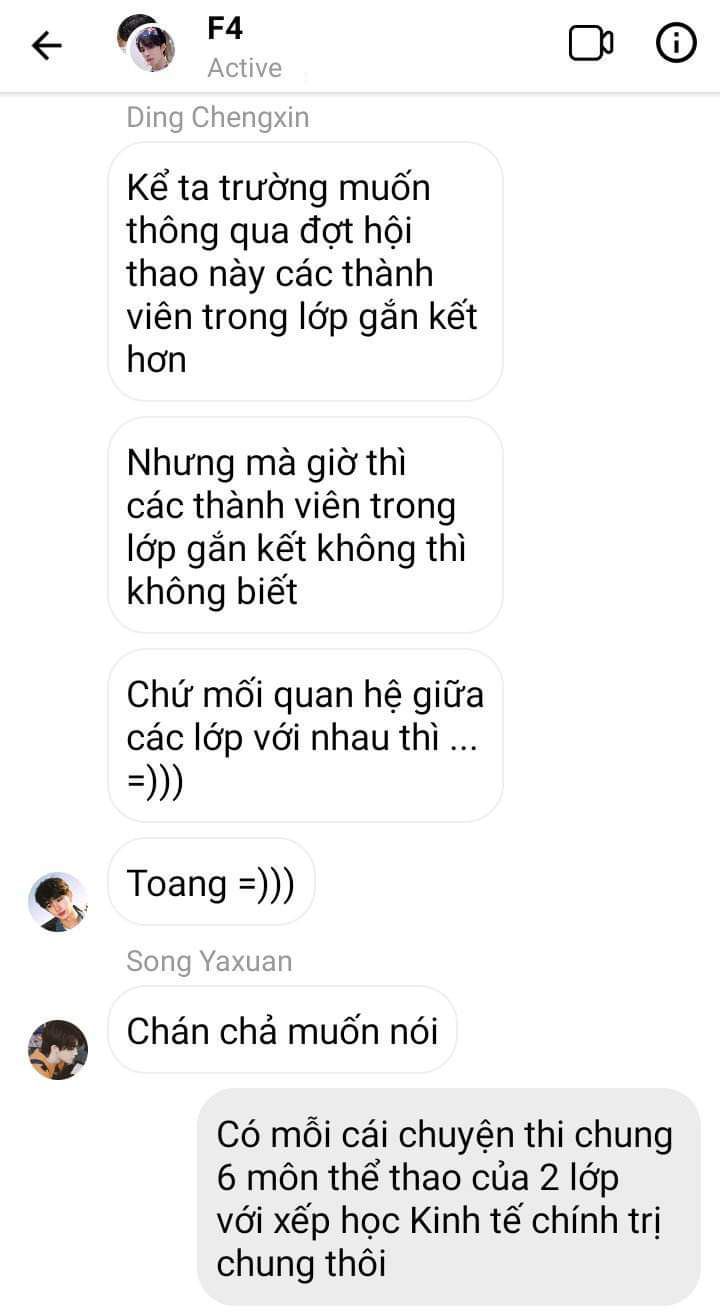Screen dimensions: 720x1314
Task: View Song Yaxuan's avatar beside "Chán chả muốn nói"
Action: click(58, 1049)
